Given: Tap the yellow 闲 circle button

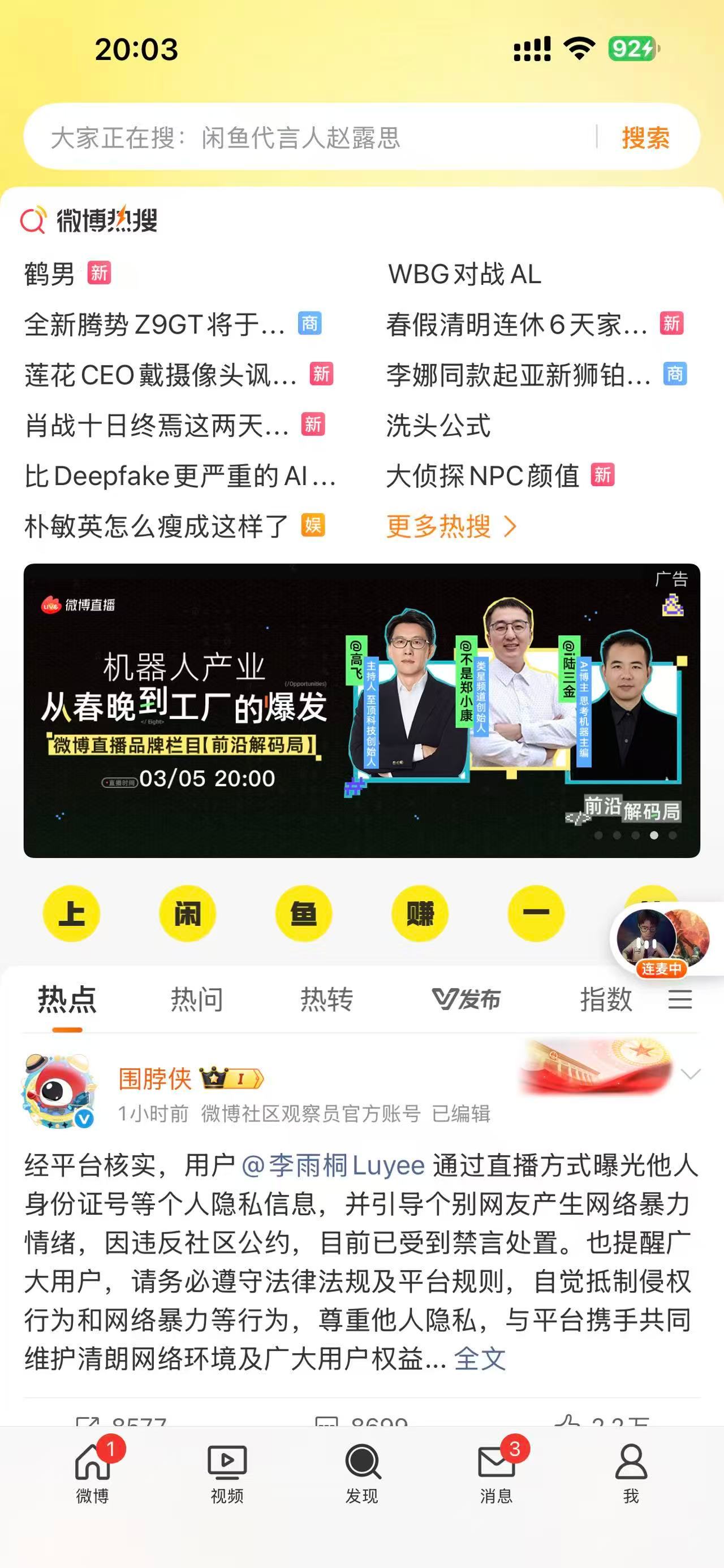Looking at the screenshot, I should pos(188,913).
